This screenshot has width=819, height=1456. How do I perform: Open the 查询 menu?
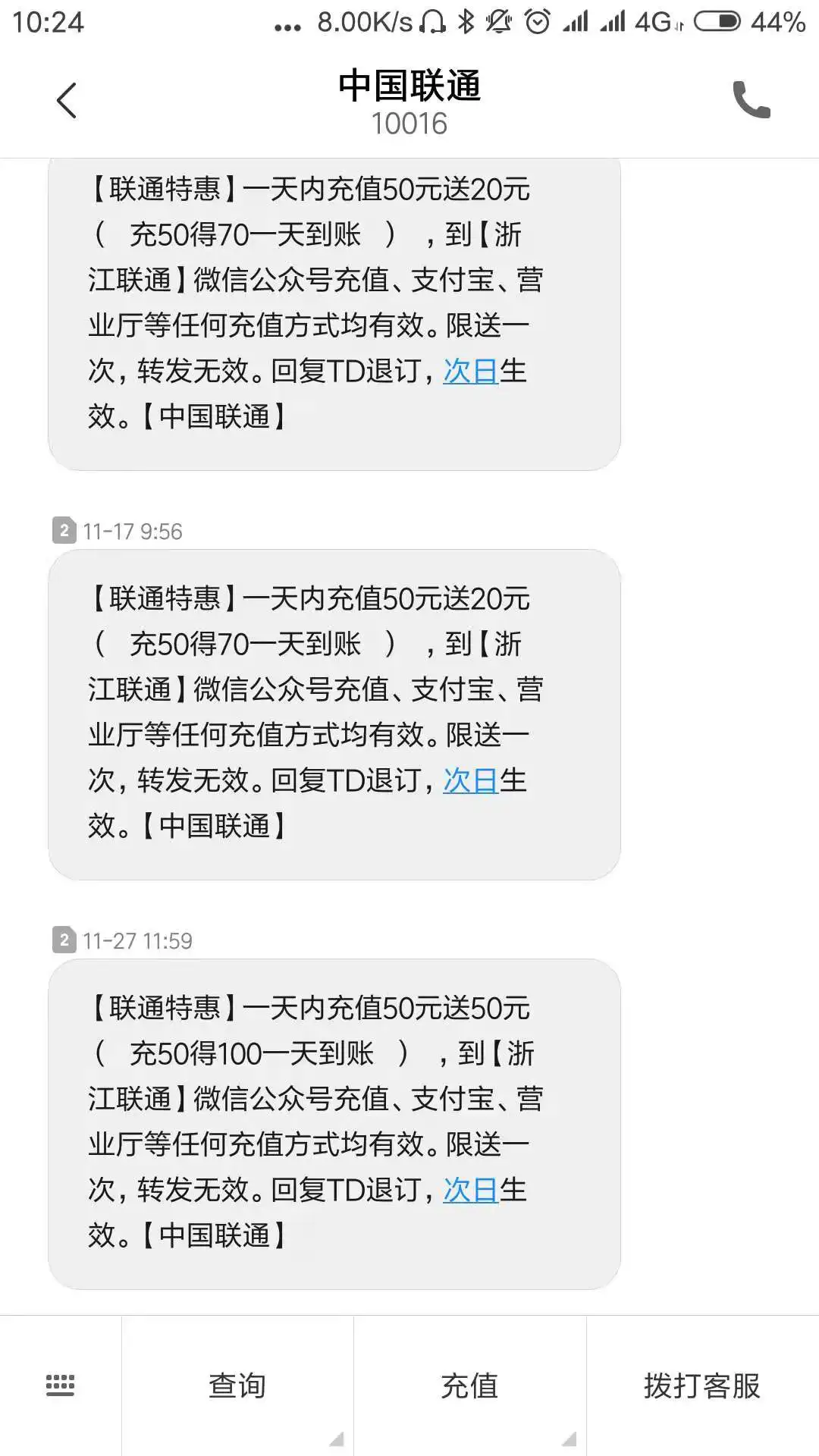pos(237,1385)
